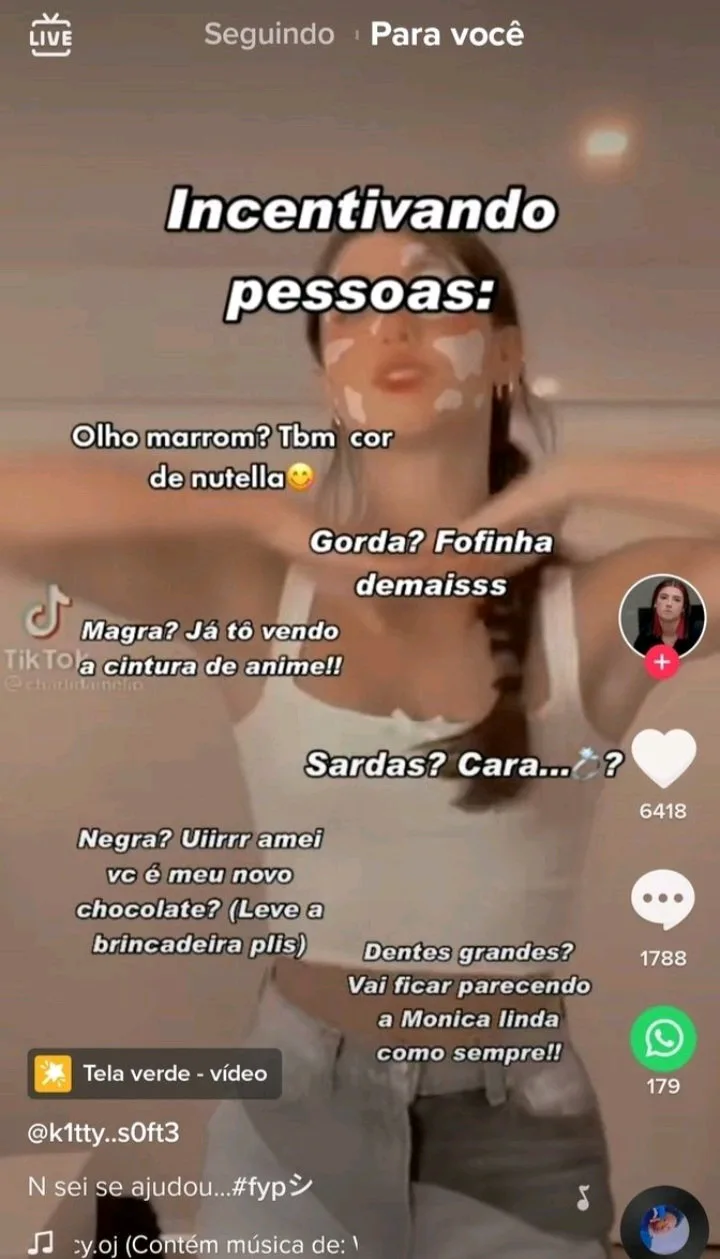Open the LIVE icon
This screenshot has height=1259, width=720.
point(51,35)
